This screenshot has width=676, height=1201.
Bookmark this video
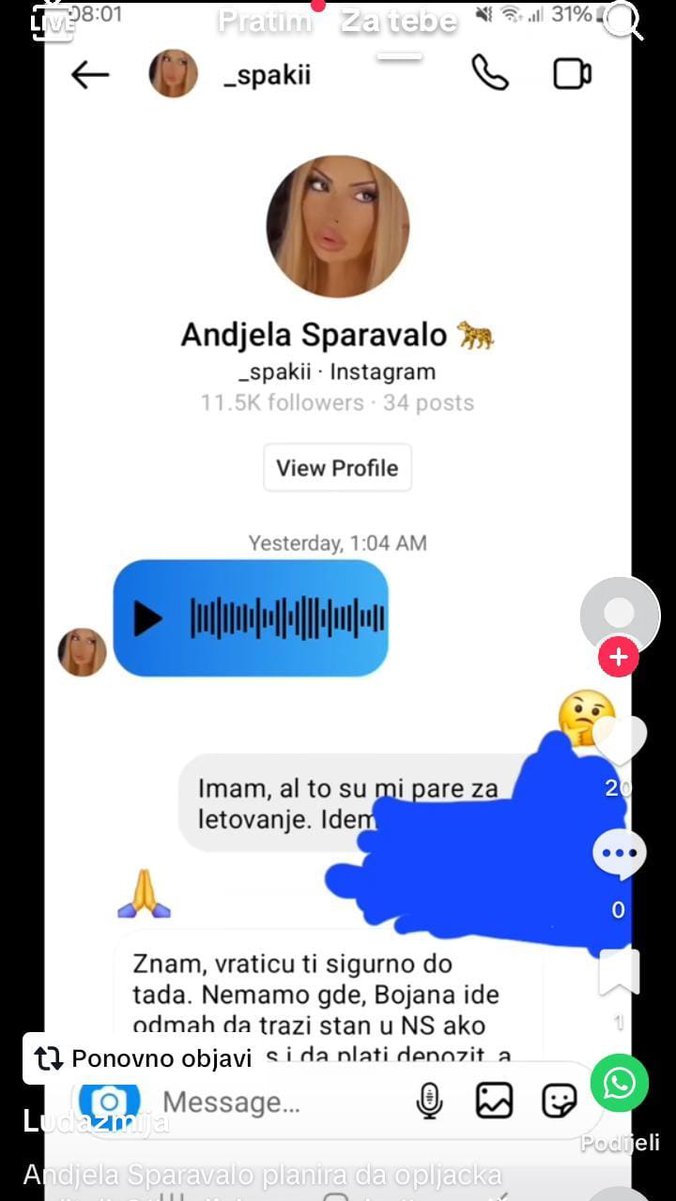(619, 972)
